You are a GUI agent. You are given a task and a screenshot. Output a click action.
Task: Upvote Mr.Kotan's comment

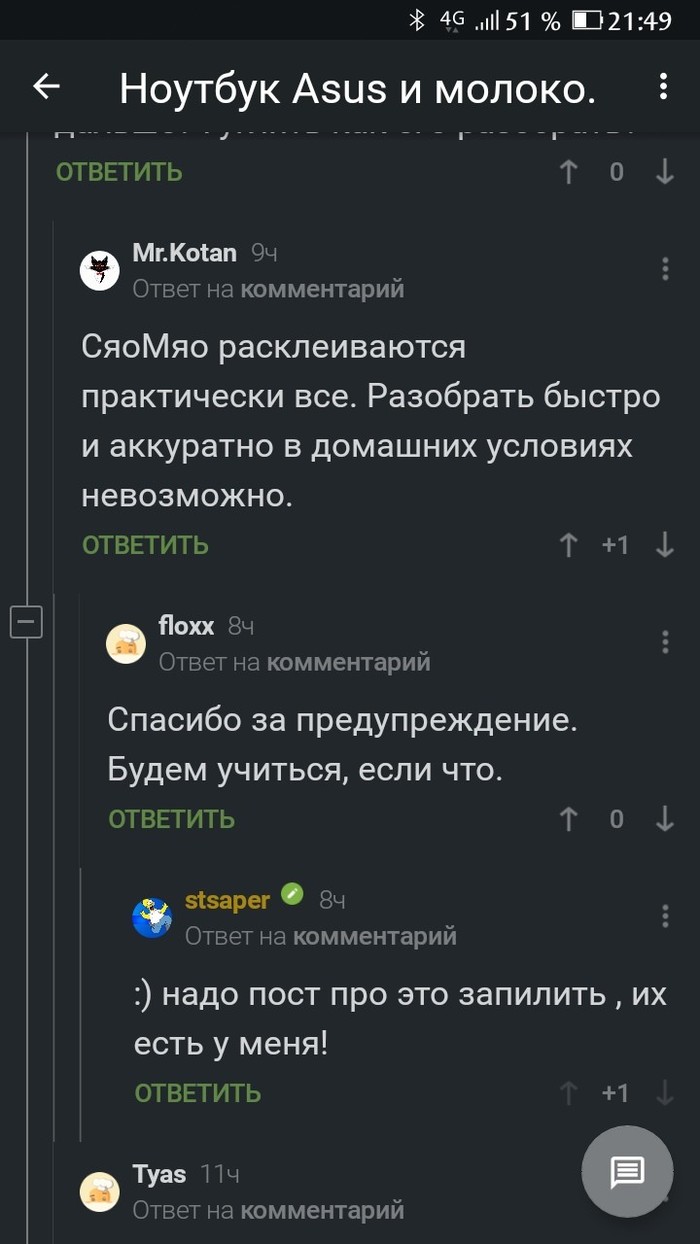[569, 545]
